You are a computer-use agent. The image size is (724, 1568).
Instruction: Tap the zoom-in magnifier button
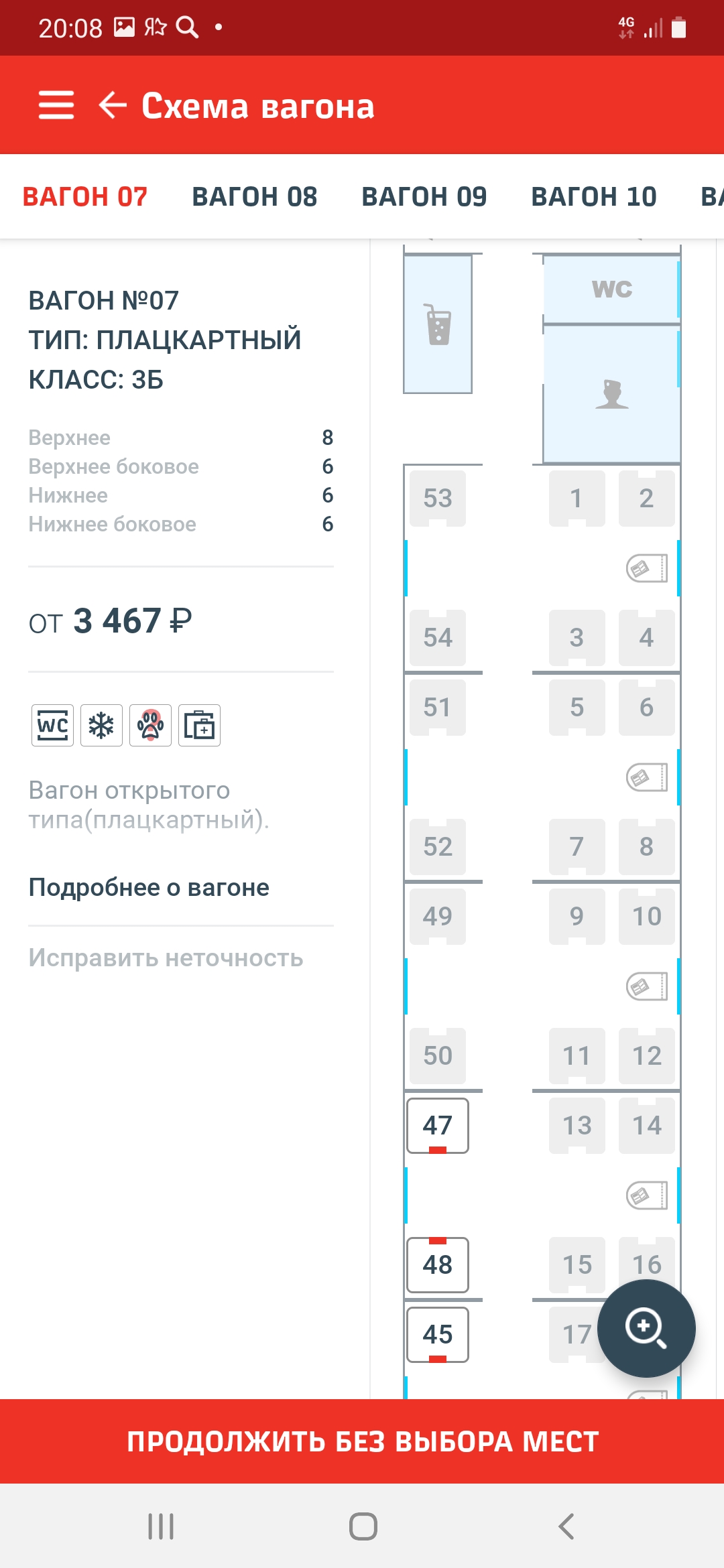[x=646, y=1328]
